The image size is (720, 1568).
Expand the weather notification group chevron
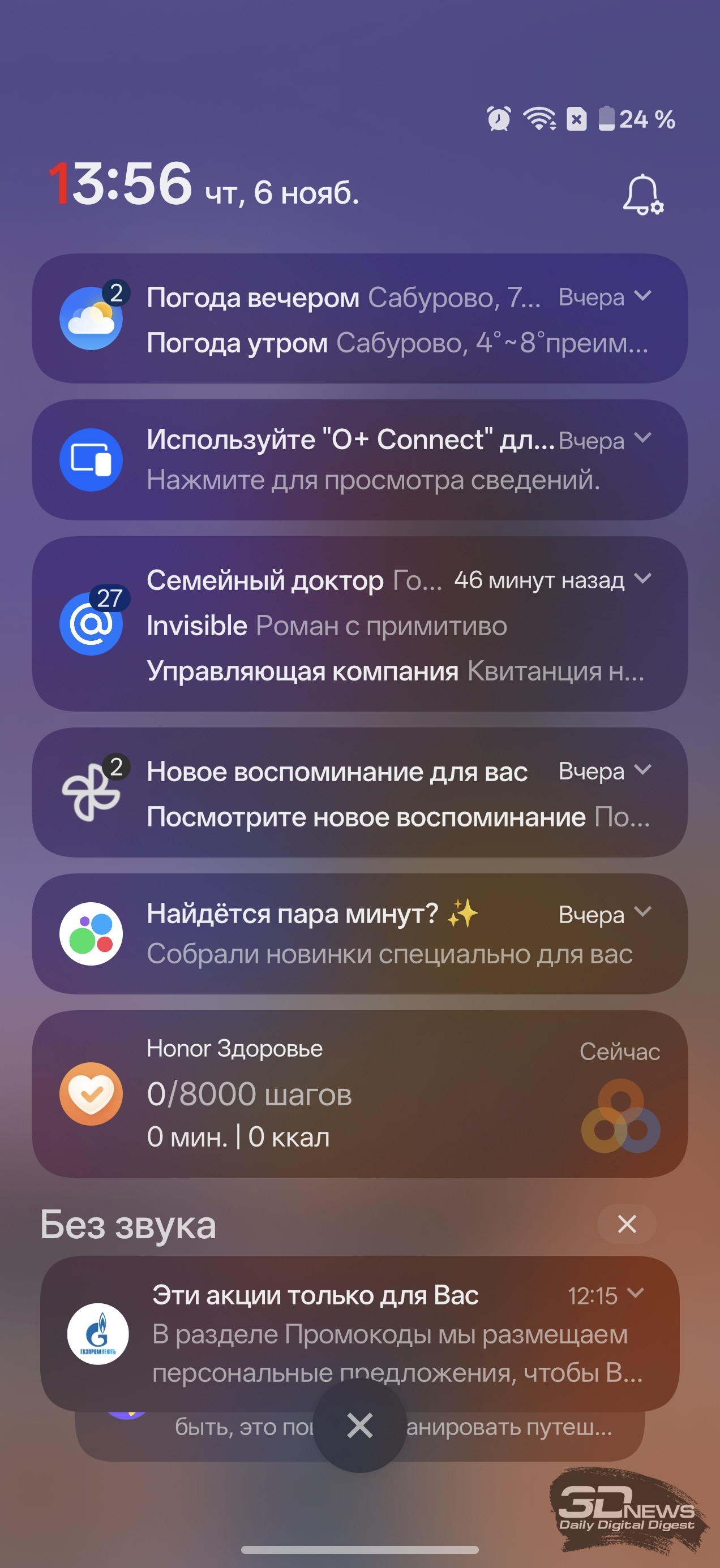coord(642,296)
